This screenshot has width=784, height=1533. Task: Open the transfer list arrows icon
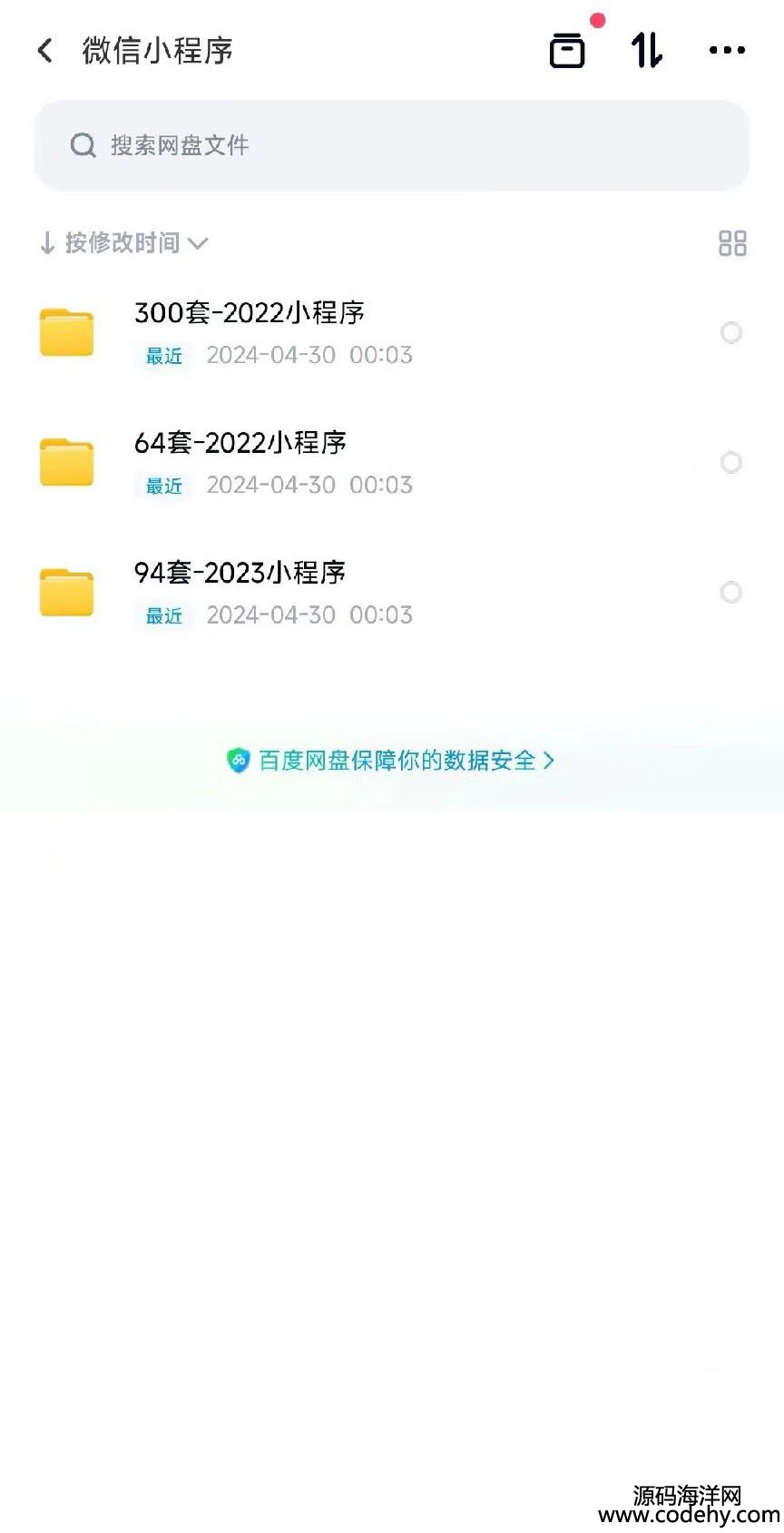point(647,51)
